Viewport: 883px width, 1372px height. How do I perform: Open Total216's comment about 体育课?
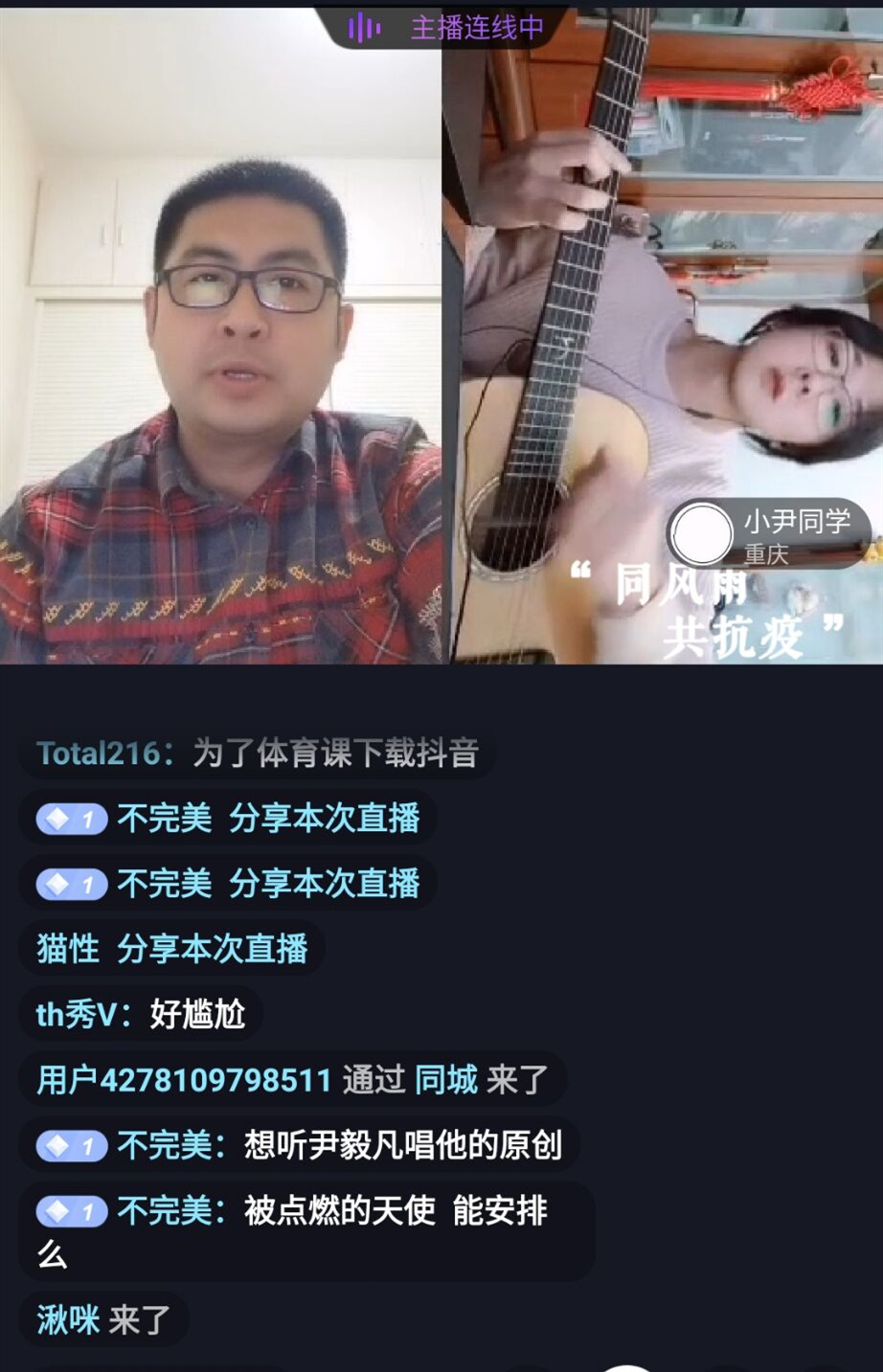(x=257, y=753)
